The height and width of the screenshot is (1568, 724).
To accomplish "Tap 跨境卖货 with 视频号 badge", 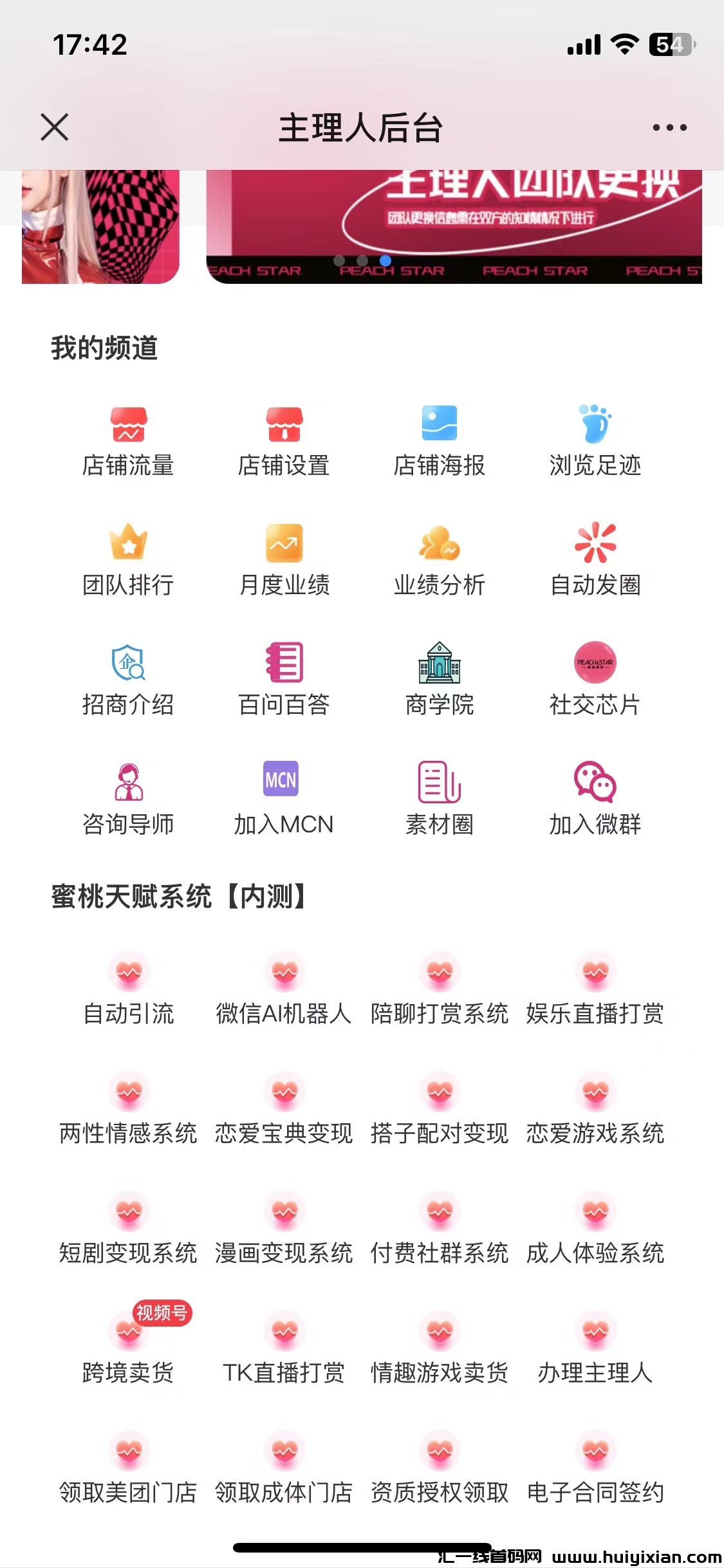I will 129,1348.
